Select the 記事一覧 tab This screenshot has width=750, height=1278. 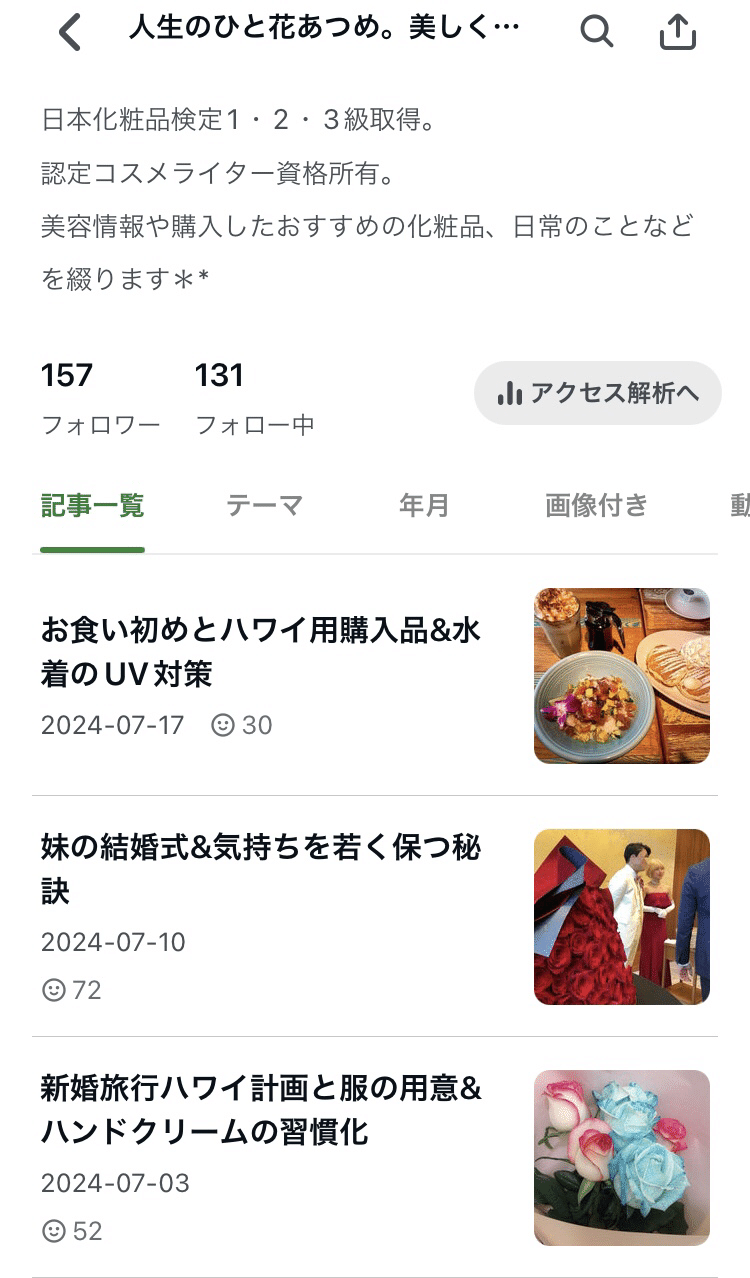coord(91,506)
